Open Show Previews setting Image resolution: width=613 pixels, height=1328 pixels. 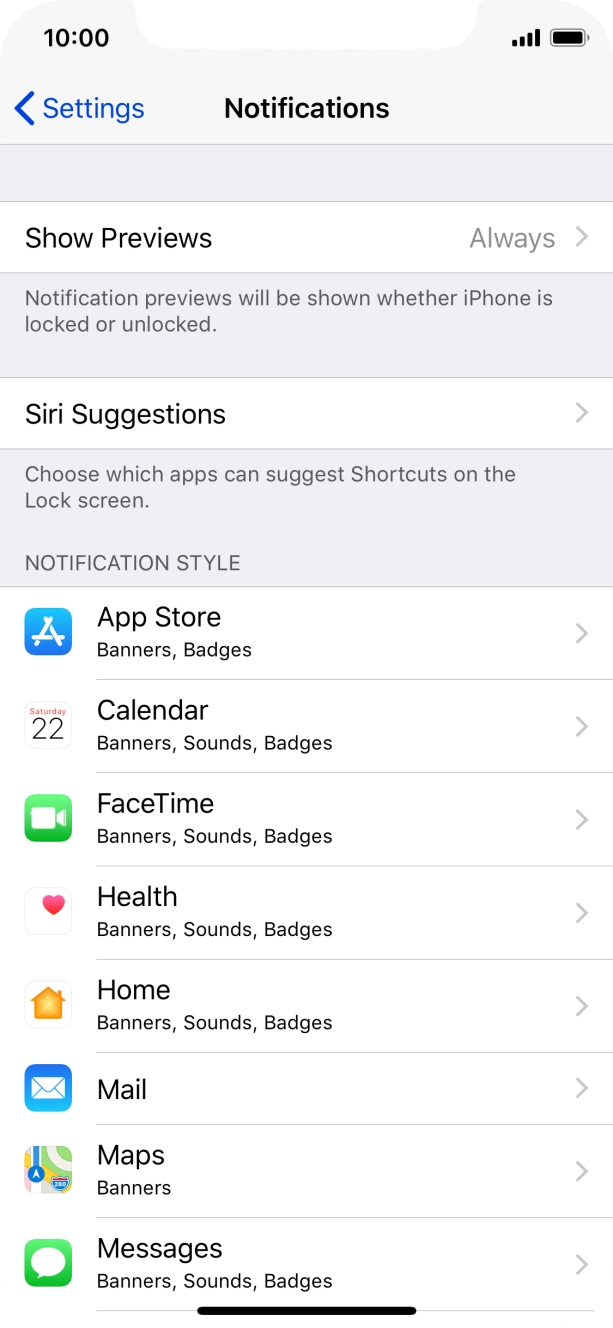click(x=306, y=238)
